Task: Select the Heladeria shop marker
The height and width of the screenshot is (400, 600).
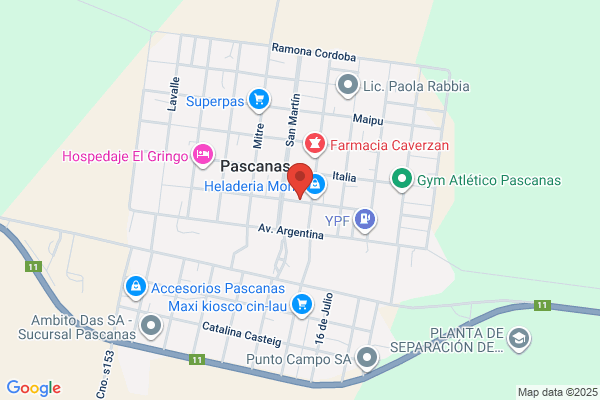Action: point(317,185)
